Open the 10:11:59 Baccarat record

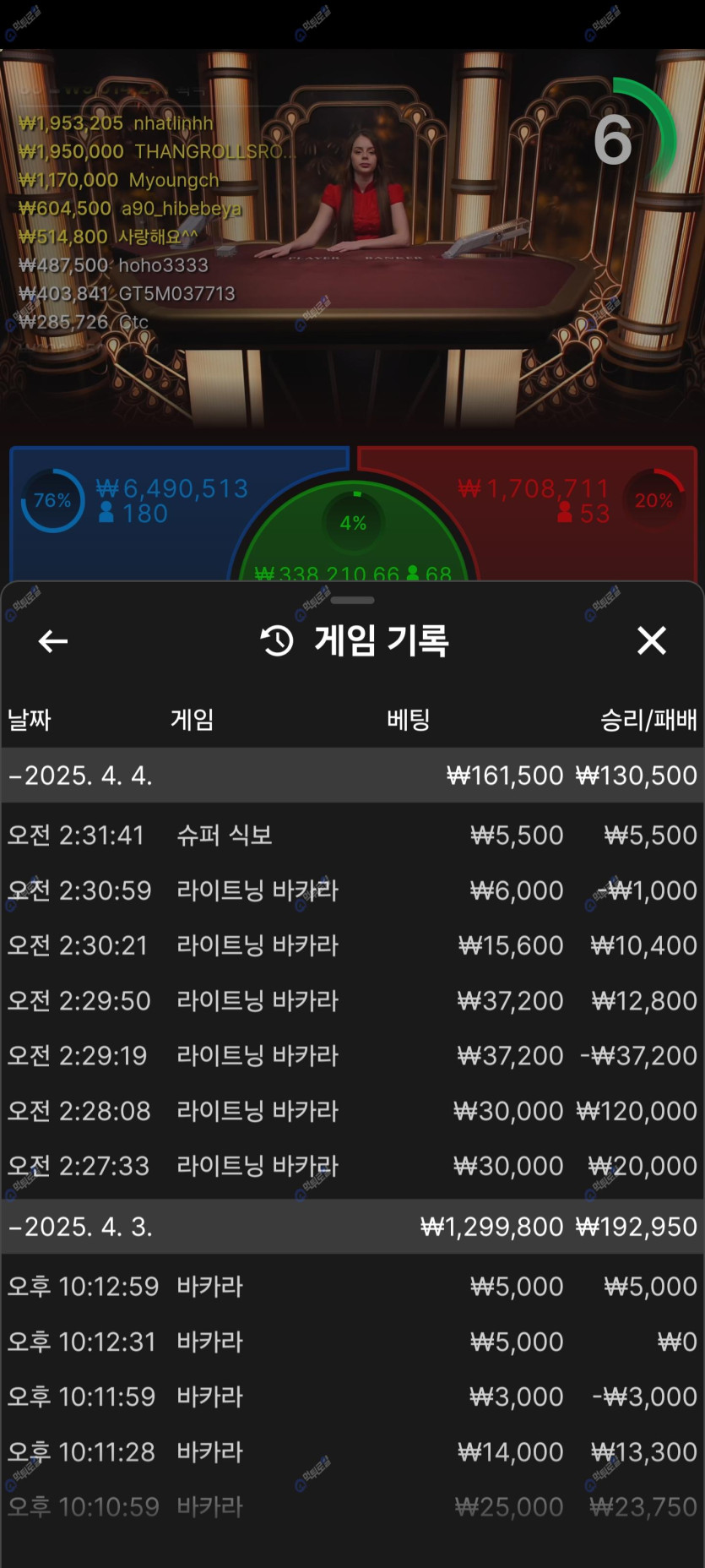pos(352,1396)
